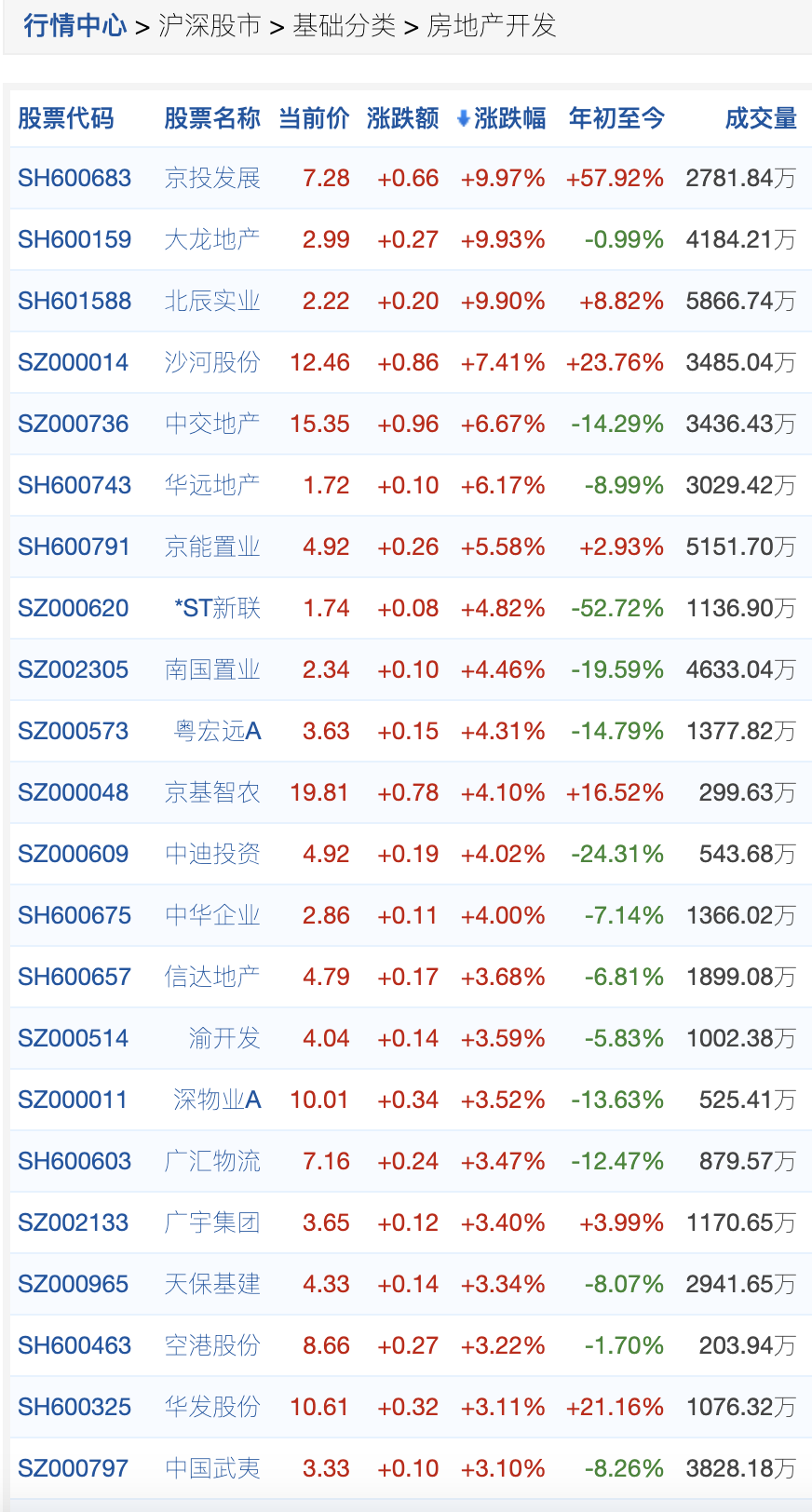Open 华发股份 stock page

[x=212, y=1407]
